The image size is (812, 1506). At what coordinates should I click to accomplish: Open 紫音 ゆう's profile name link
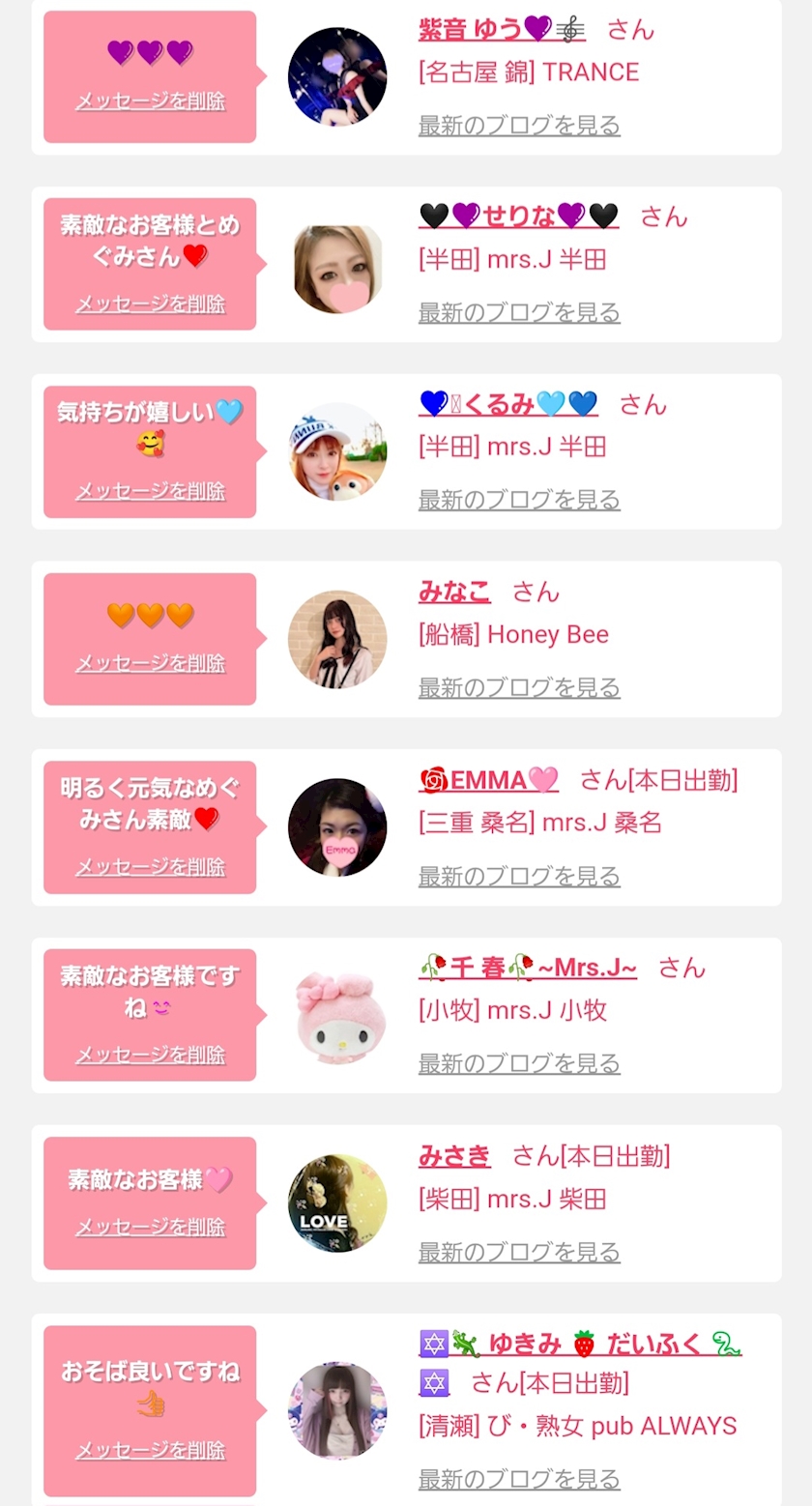tap(502, 30)
